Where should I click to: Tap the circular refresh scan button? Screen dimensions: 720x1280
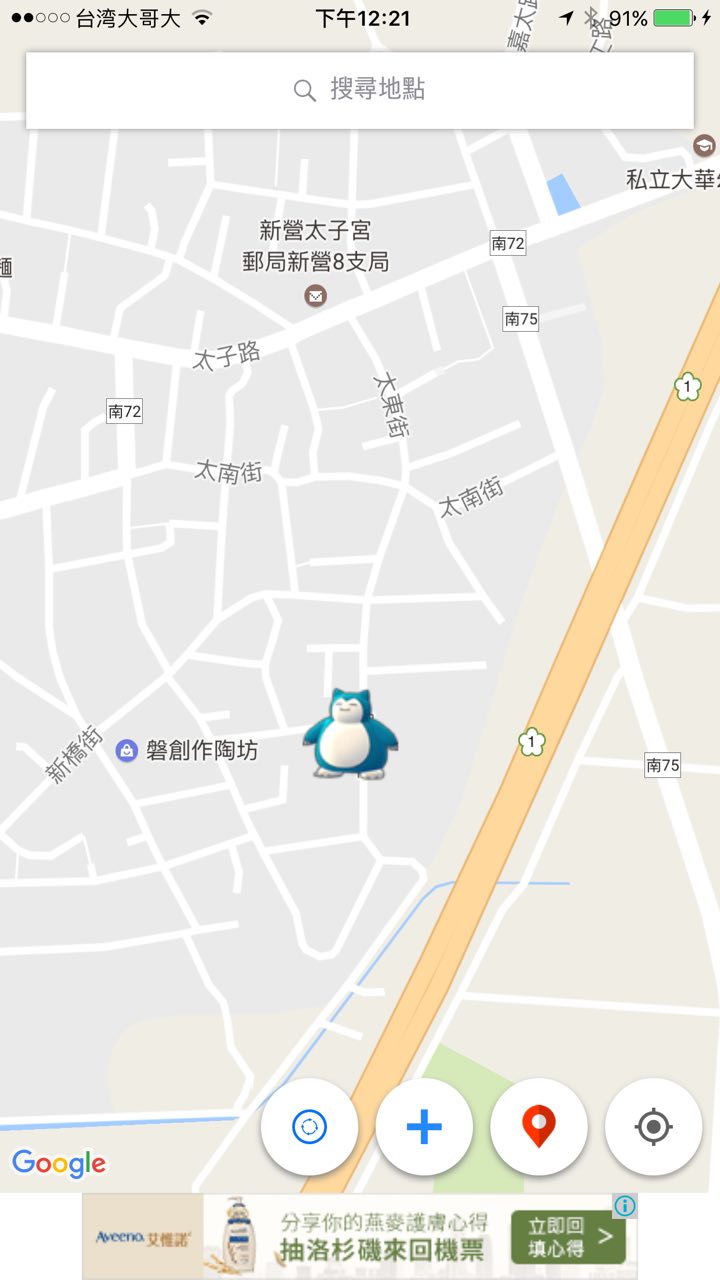click(x=309, y=1127)
